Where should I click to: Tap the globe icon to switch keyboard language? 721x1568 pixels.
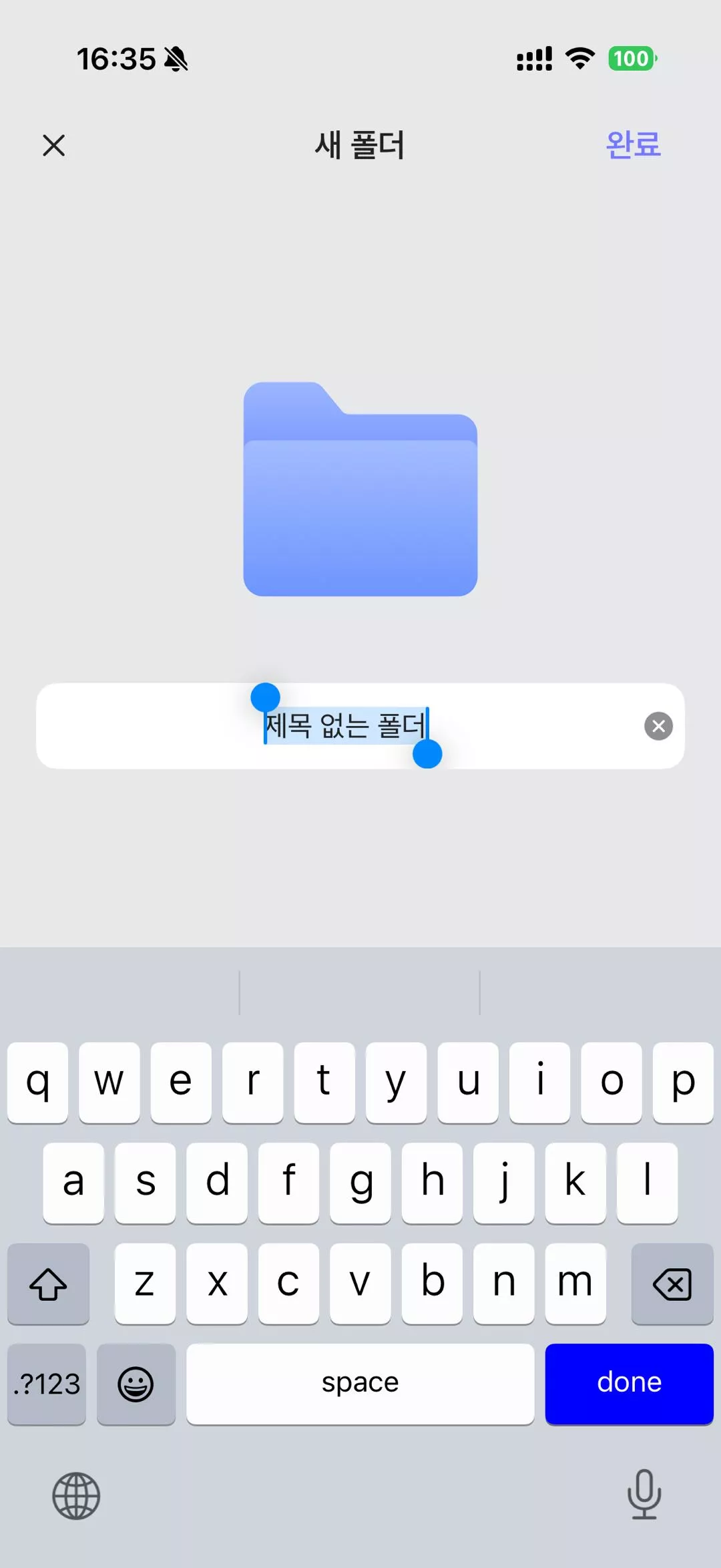coord(75,1497)
